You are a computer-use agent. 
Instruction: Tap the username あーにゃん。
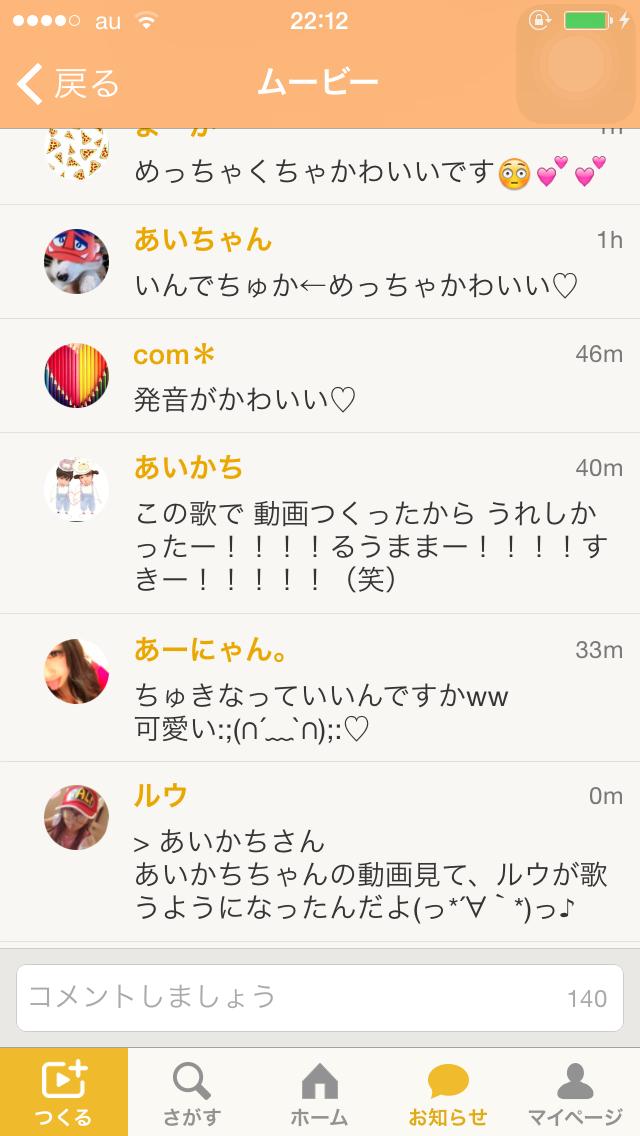click(211, 649)
